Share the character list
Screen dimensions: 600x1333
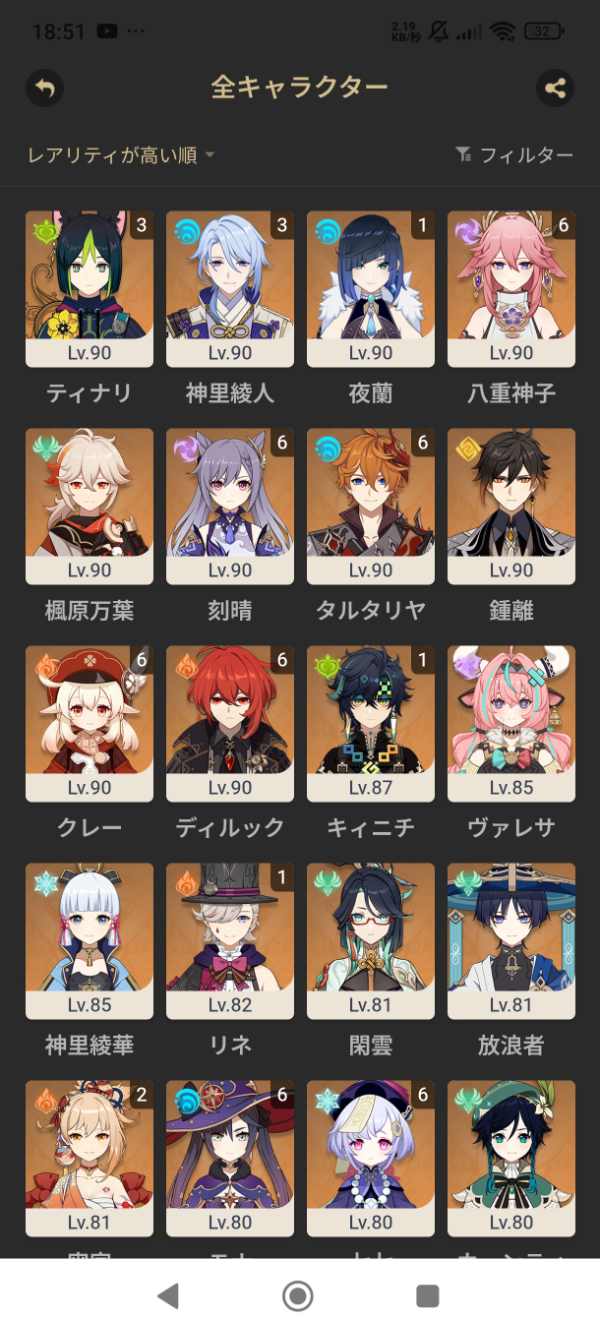[555, 88]
